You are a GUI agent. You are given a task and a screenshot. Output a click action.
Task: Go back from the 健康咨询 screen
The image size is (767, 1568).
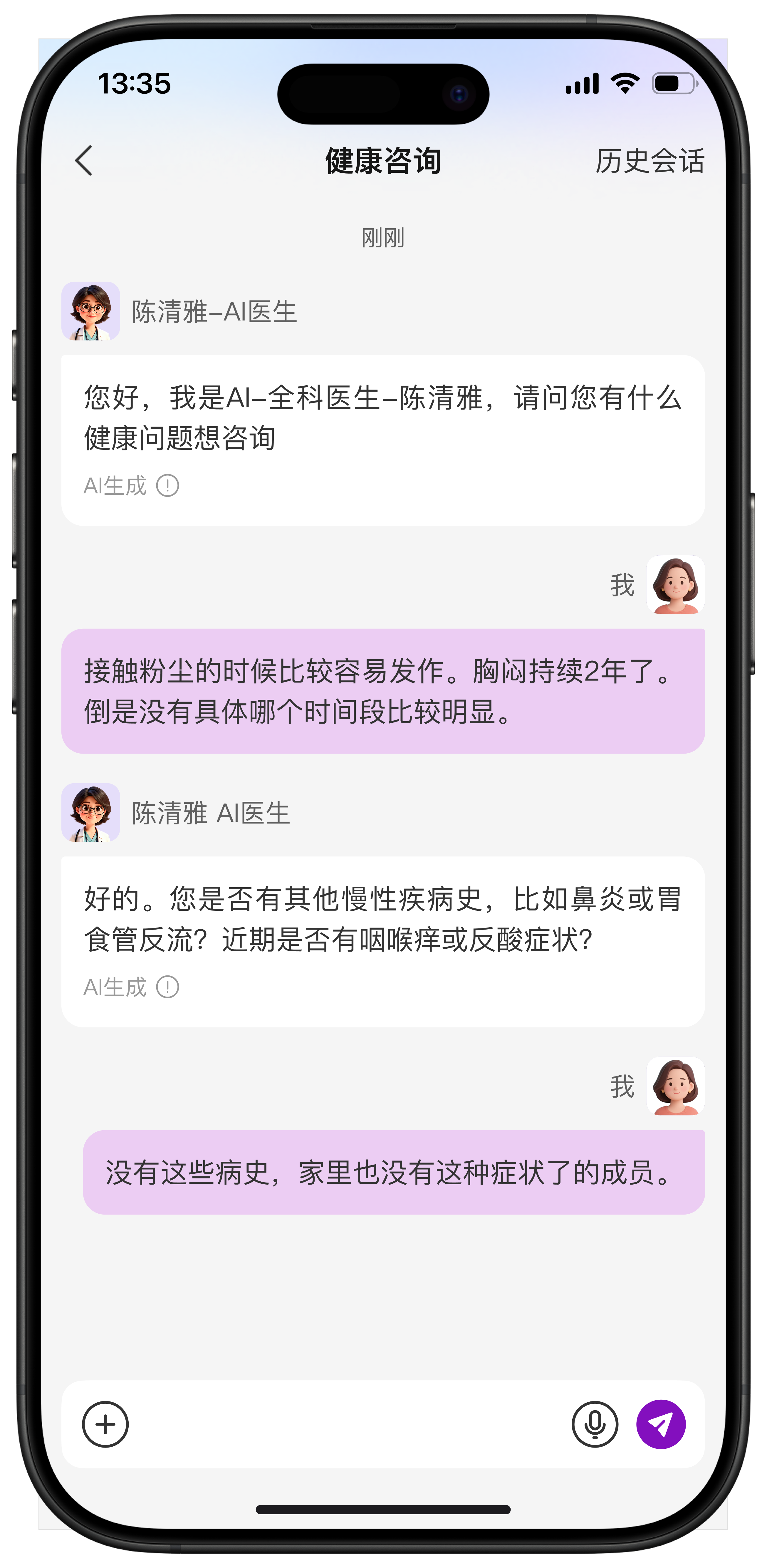pyautogui.click(x=84, y=161)
